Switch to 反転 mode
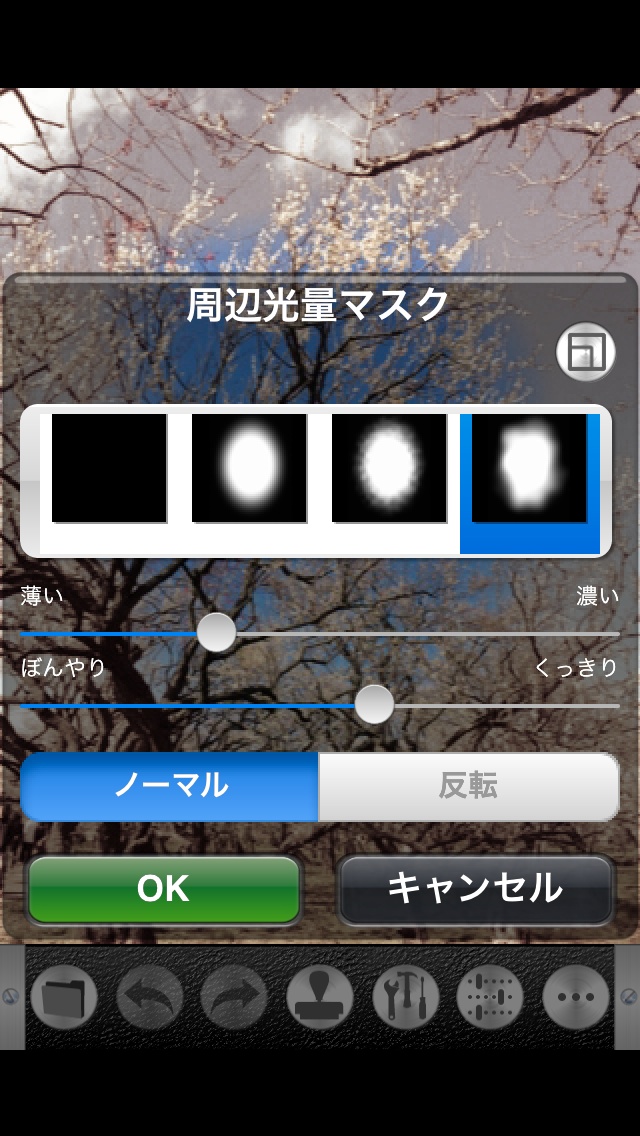Screen dimensions: 640x1136 pos(468,786)
